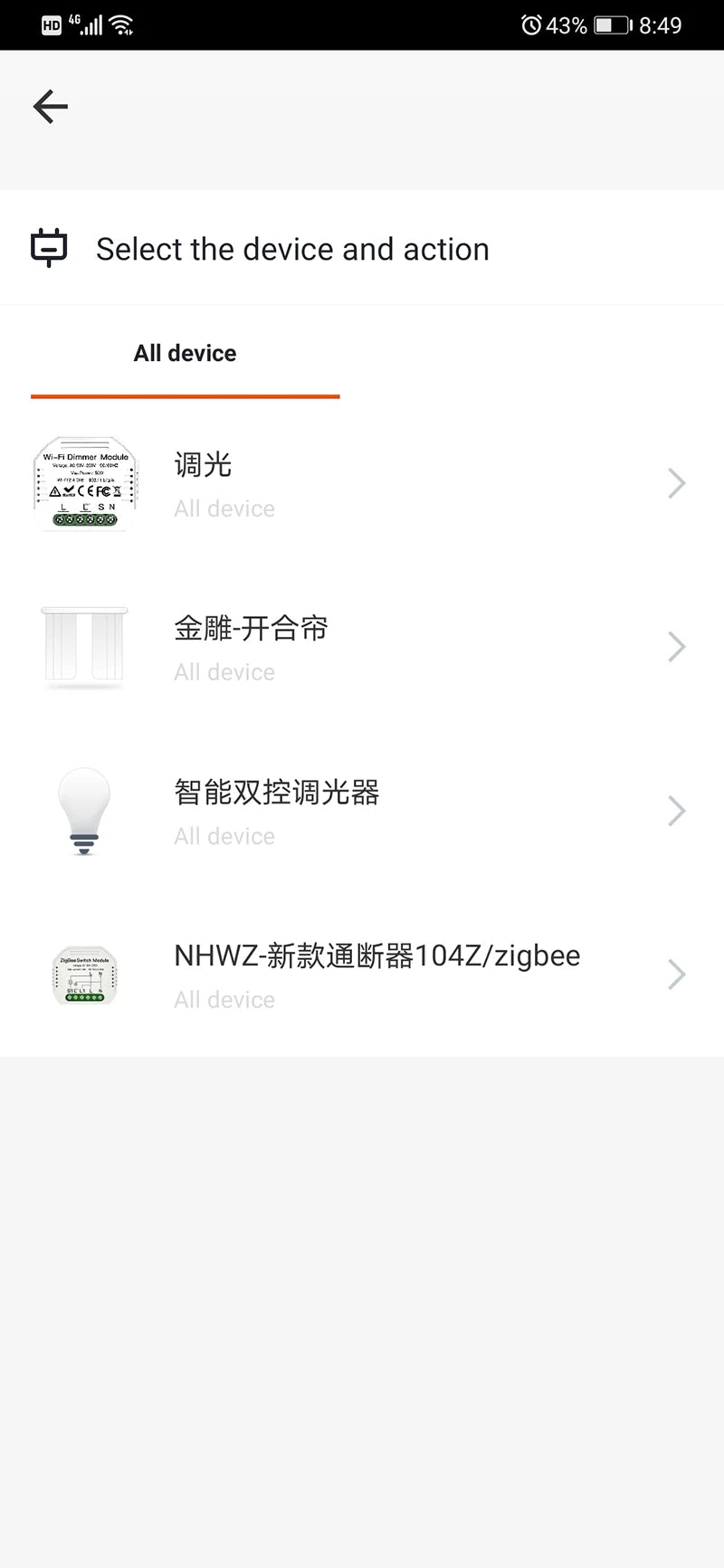The height and width of the screenshot is (1568, 724).
Task: Switch to the All device tab
Action: 185,353
